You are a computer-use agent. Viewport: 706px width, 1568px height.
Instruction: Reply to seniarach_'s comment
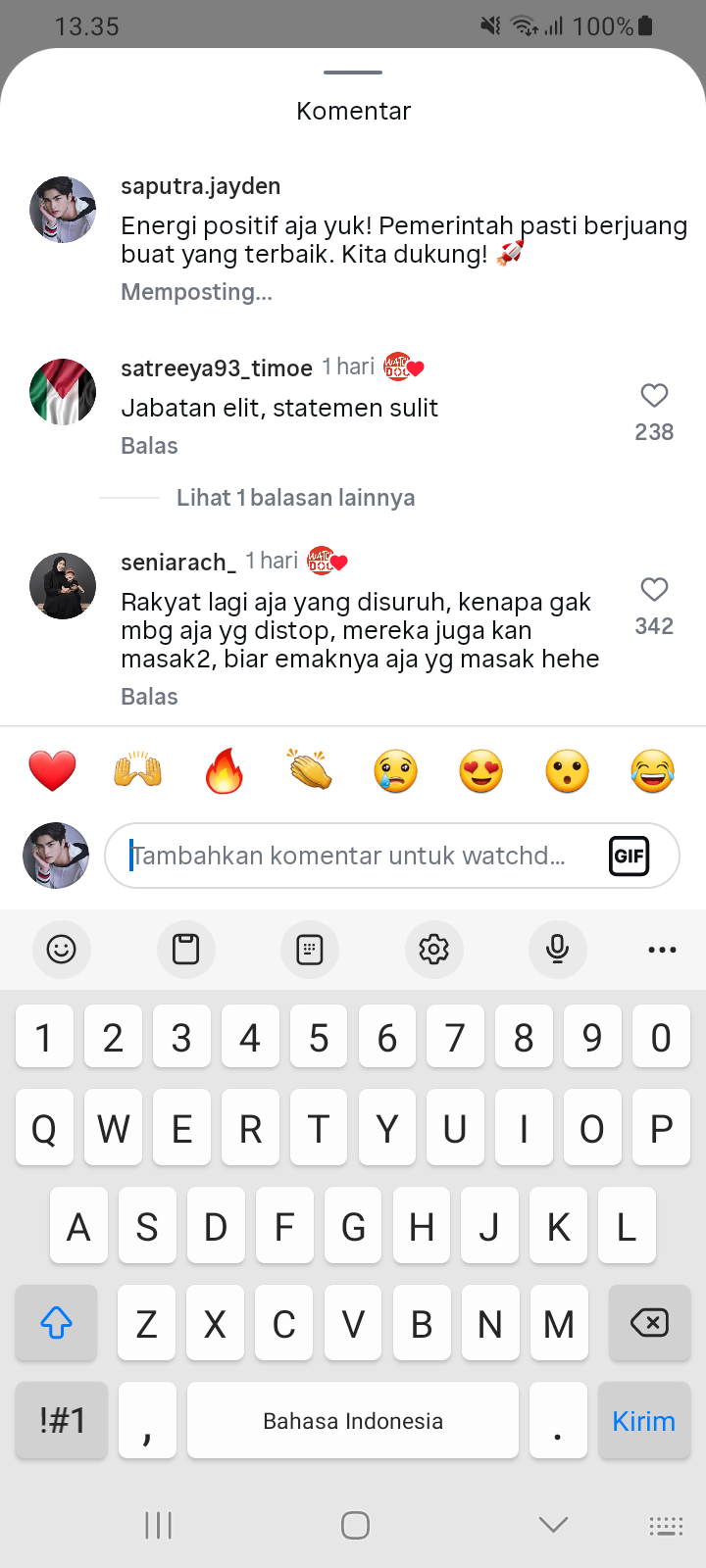click(149, 697)
